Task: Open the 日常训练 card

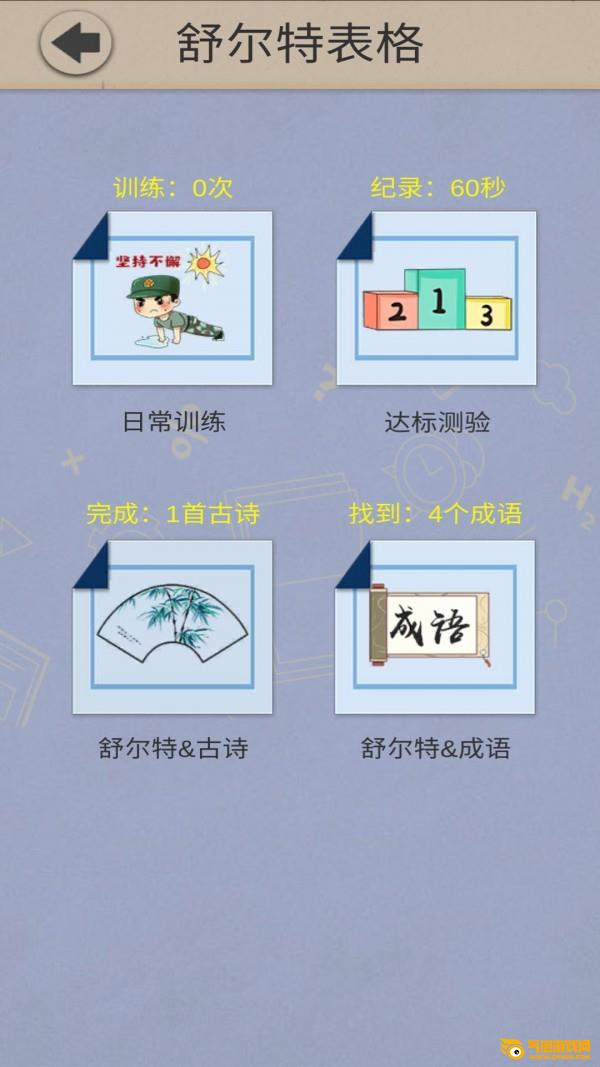Action: 173,298
